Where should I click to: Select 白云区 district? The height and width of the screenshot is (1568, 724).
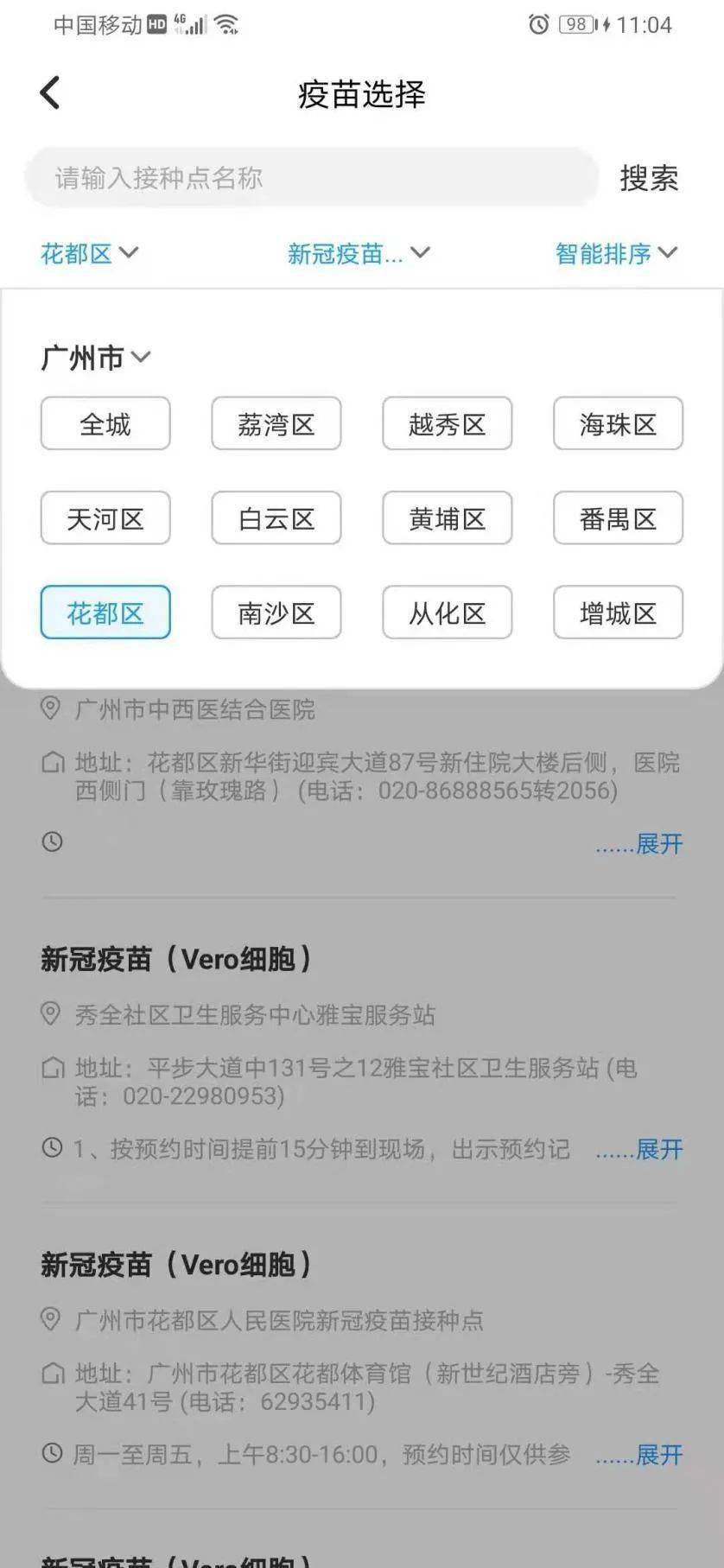pos(276,518)
